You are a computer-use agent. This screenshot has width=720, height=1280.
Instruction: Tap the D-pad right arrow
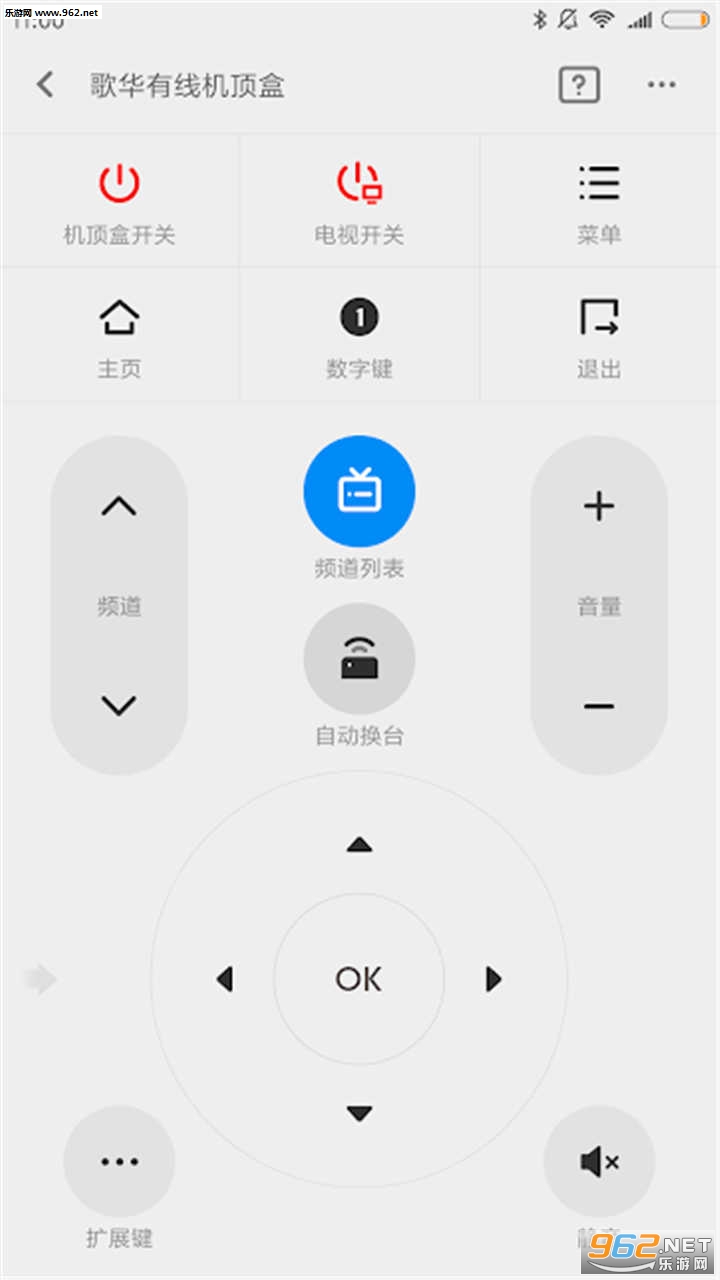coord(492,979)
